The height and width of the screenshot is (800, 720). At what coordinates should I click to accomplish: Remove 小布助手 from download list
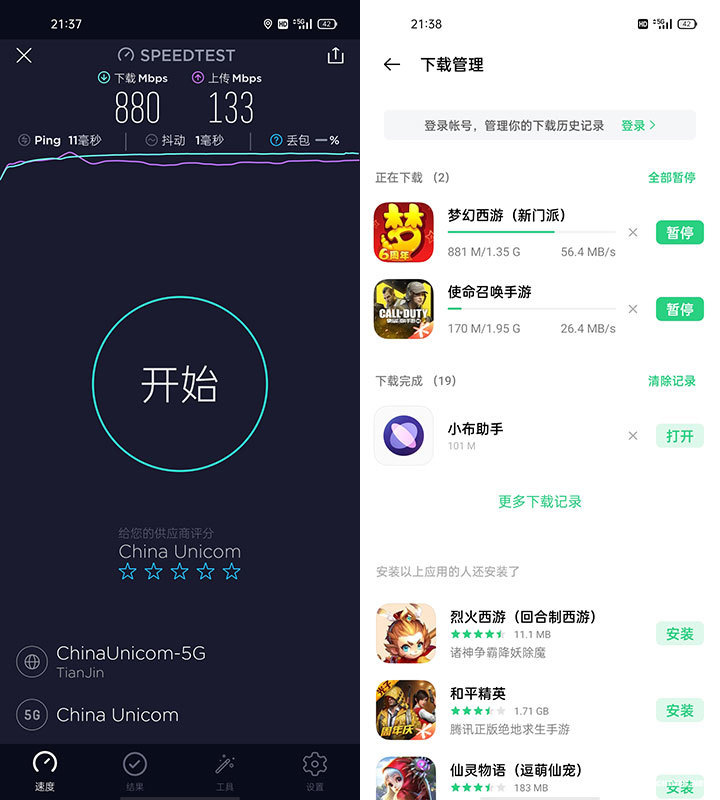click(x=633, y=436)
